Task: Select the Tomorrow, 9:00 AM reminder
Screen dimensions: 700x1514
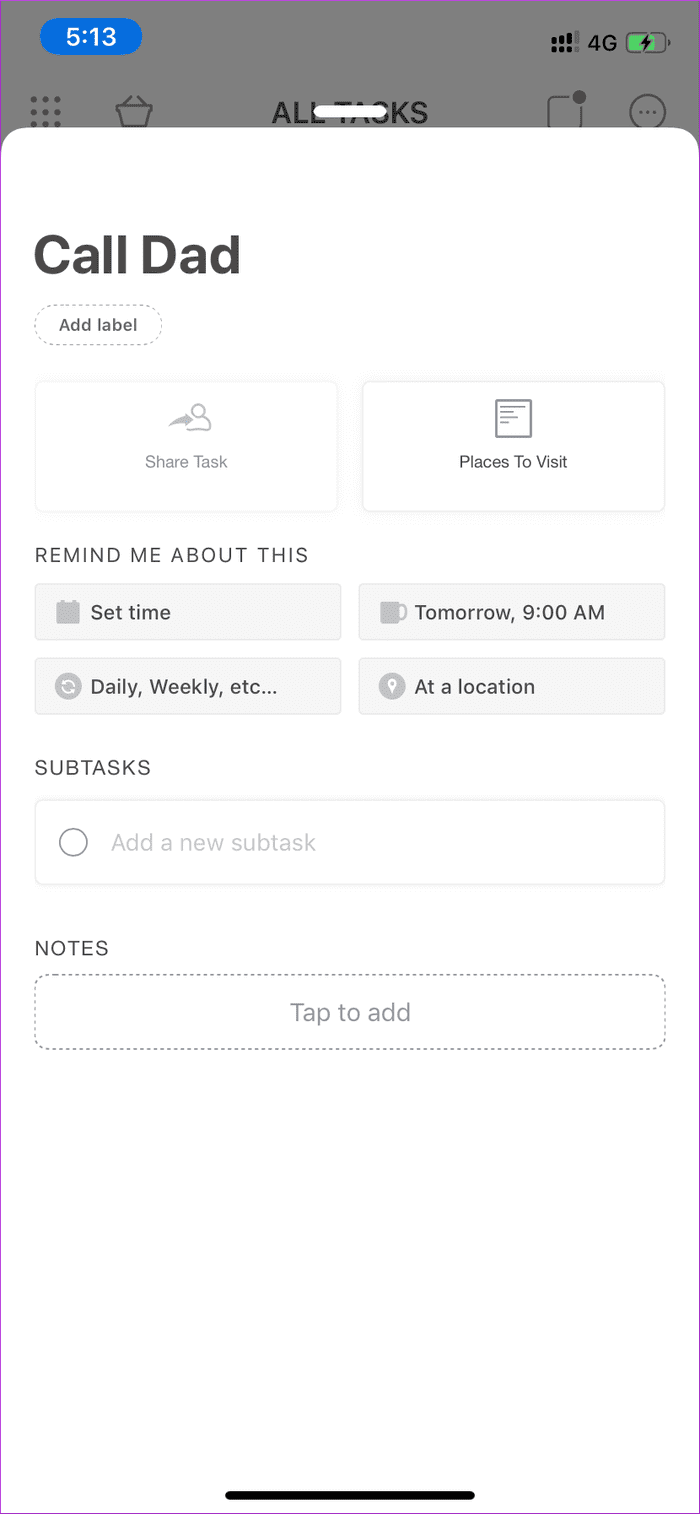Action: (x=512, y=612)
